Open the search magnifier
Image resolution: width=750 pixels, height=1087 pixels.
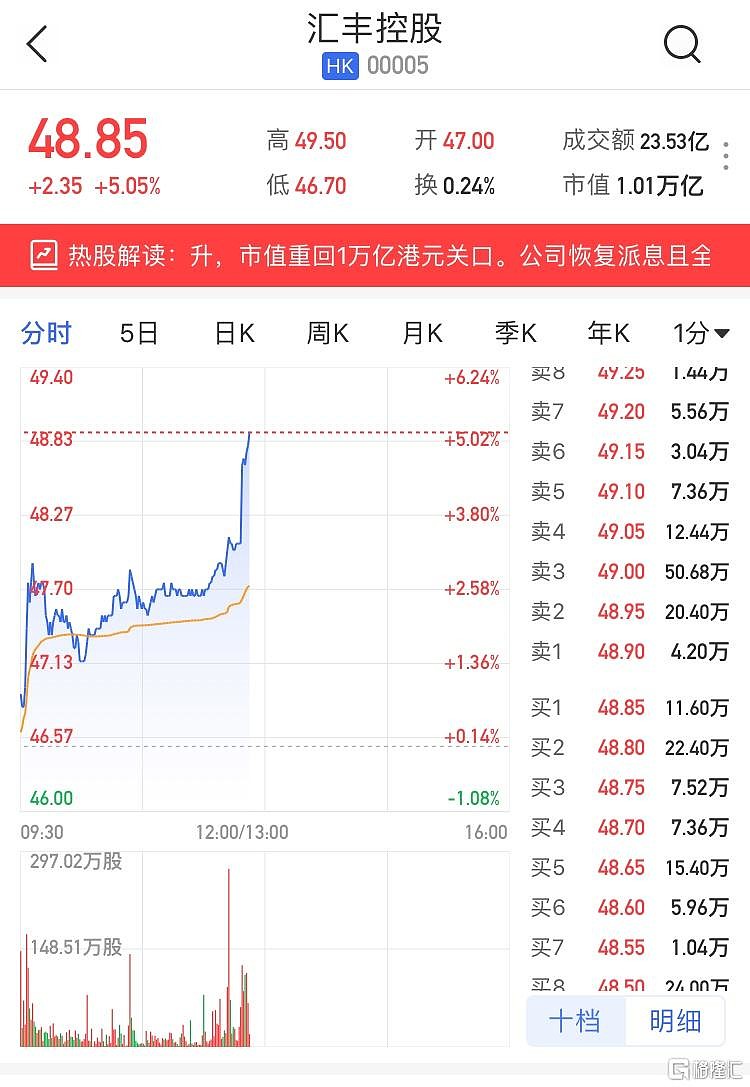click(683, 44)
